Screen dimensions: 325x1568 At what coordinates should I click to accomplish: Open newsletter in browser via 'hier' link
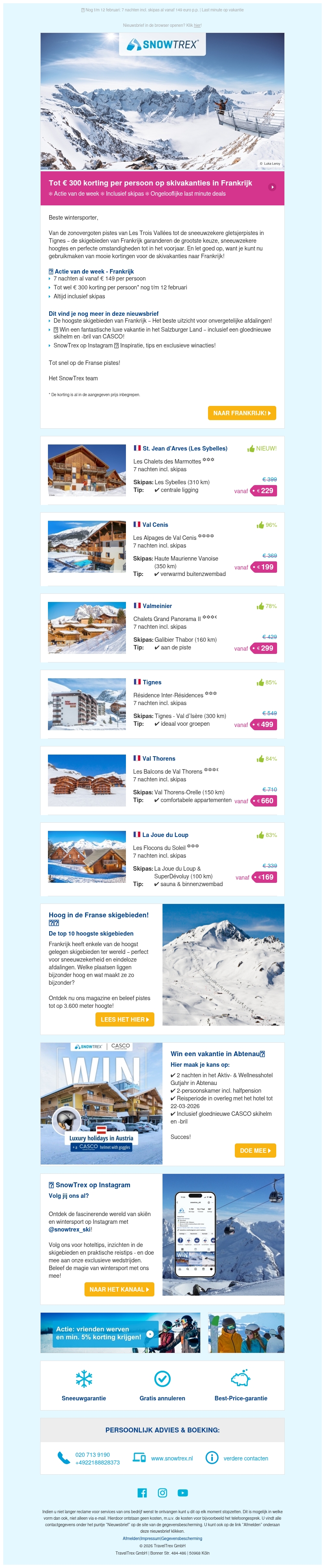[x=197, y=26]
